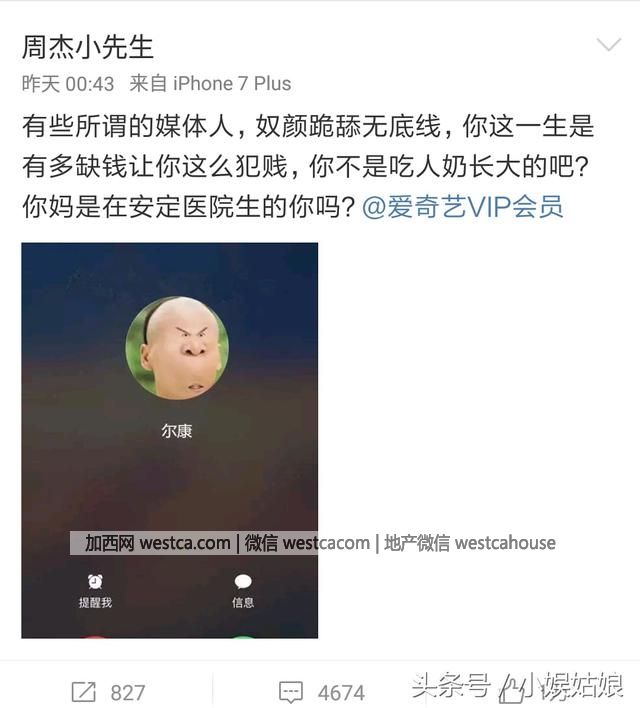View the attached 尔康 call screenshot image
The image size is (640, 708).
(x=169, y=440)
